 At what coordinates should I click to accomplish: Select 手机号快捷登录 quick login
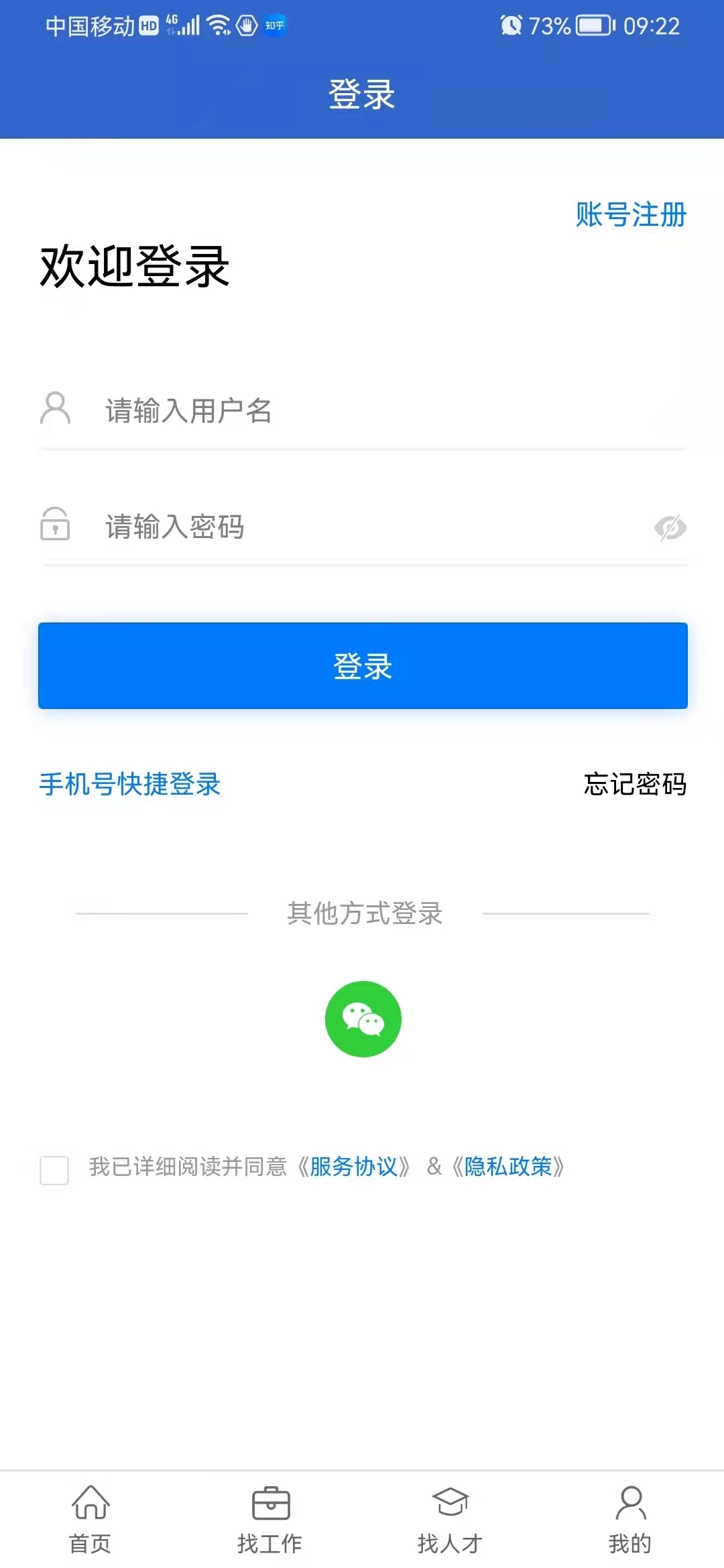click(129, 785)
